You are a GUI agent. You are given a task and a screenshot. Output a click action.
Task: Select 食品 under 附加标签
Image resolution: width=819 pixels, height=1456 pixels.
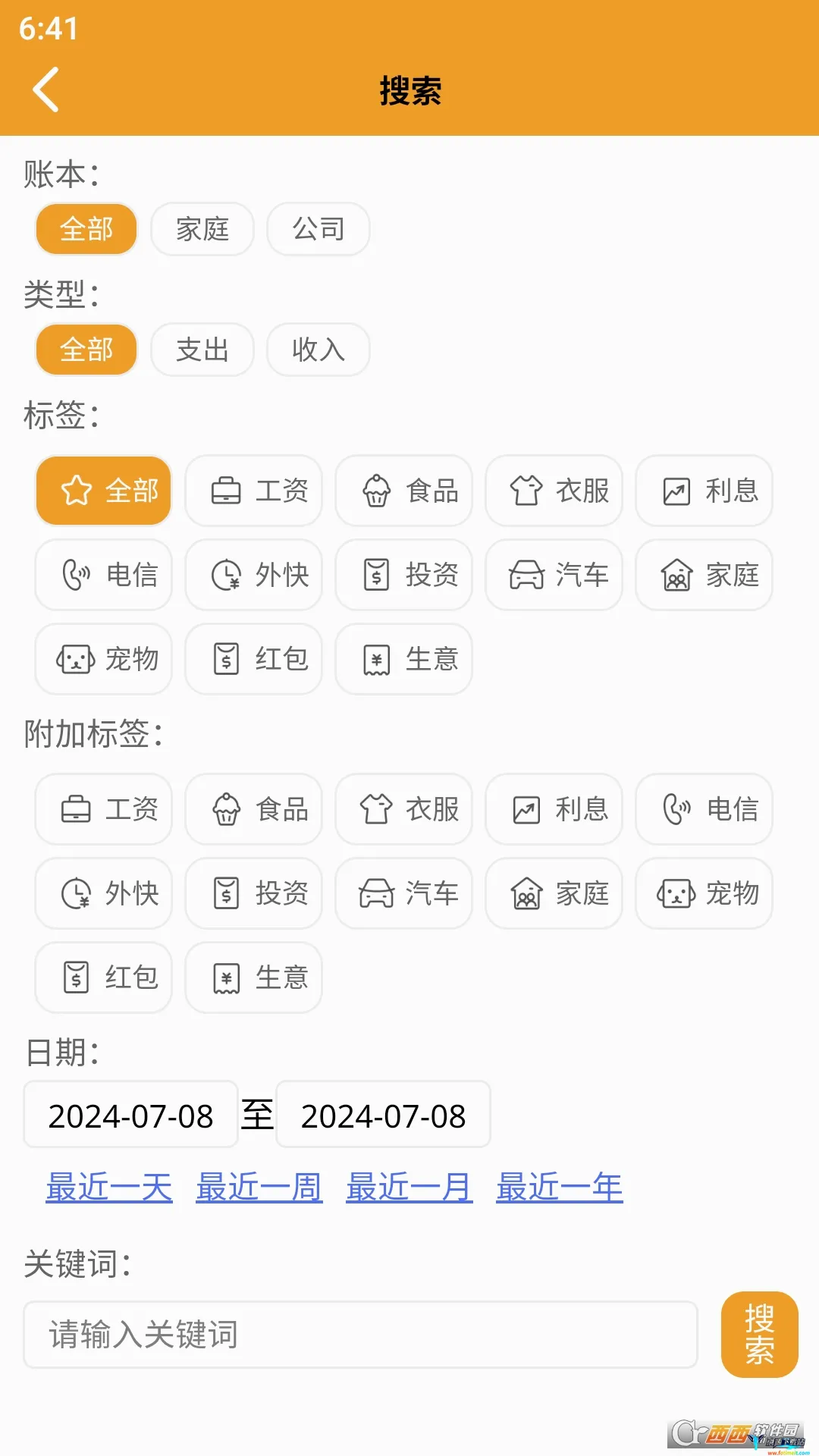(x=254, y=809)
